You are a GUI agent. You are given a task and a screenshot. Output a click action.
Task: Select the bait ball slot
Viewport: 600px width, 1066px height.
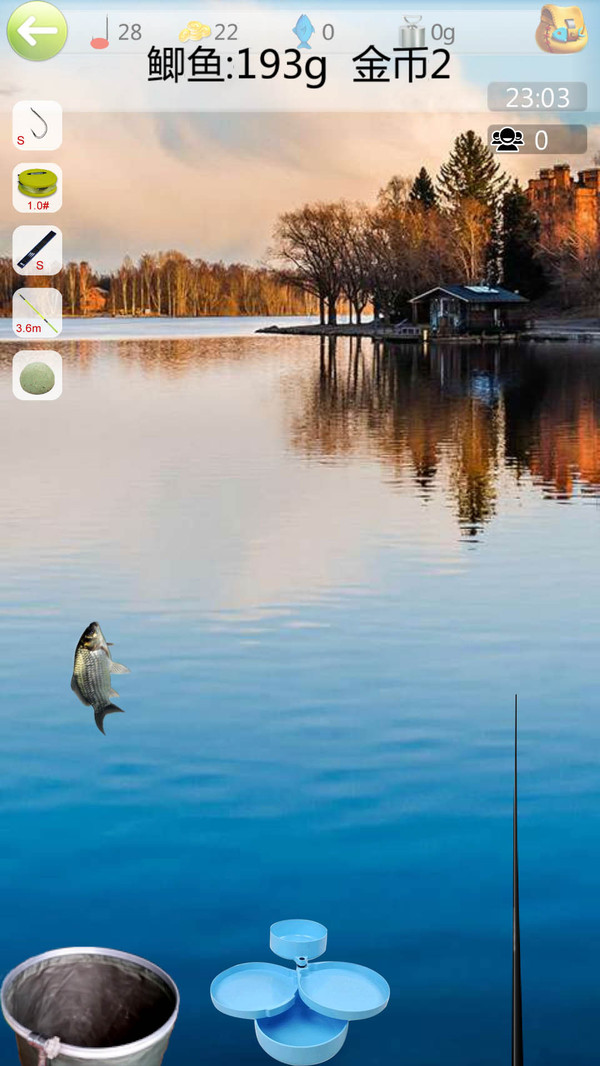38,375
